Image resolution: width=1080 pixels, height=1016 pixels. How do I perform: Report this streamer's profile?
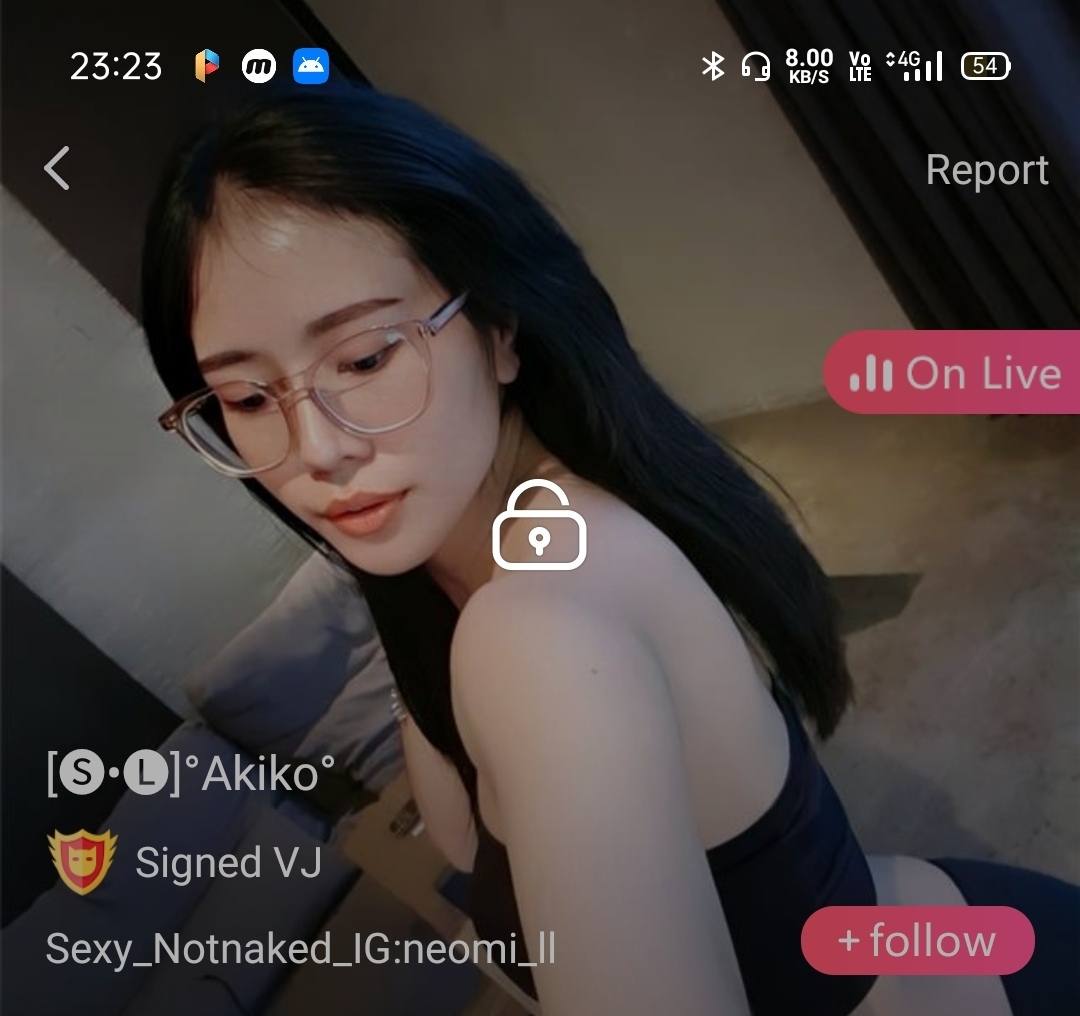(x=986, y=170)
